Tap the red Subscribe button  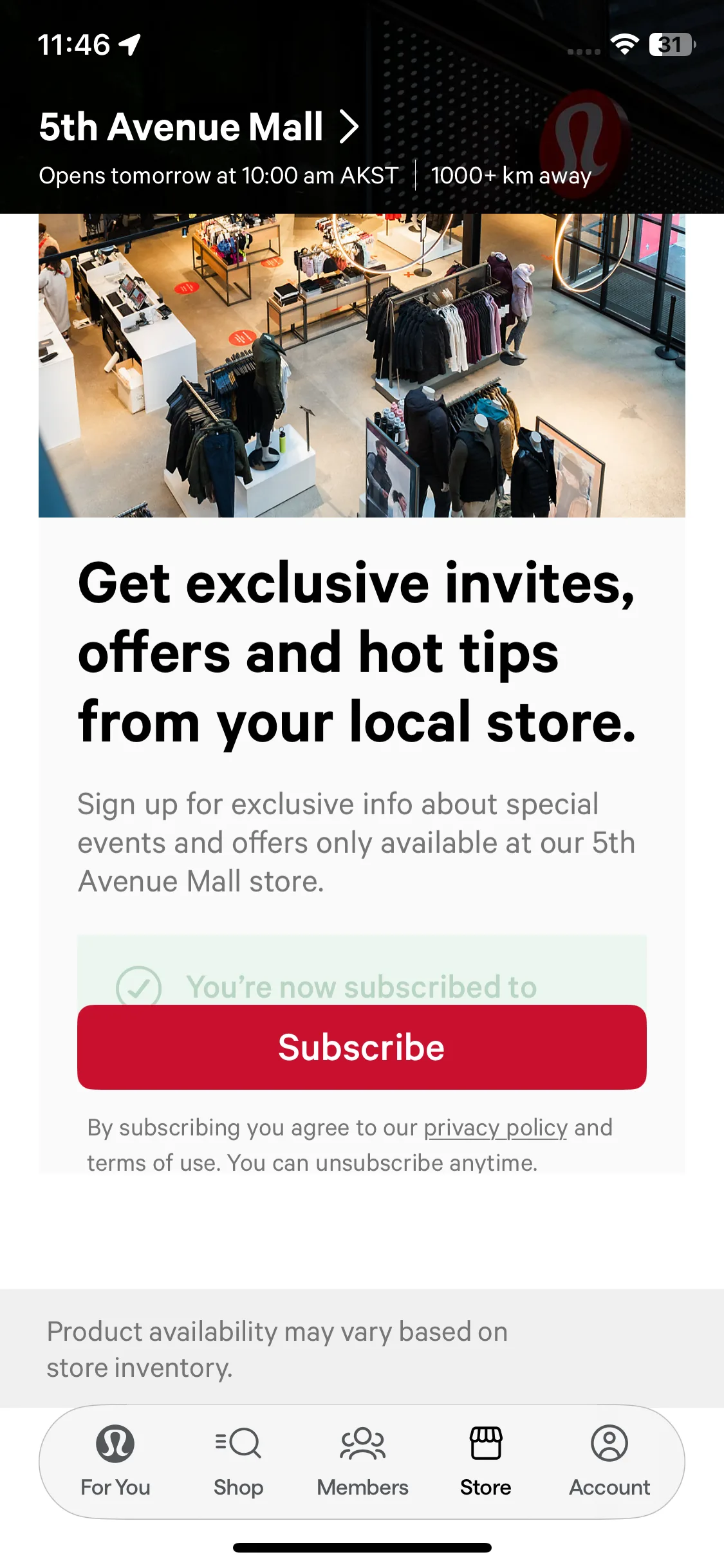pyautogui.click(x=362, y=1047)
